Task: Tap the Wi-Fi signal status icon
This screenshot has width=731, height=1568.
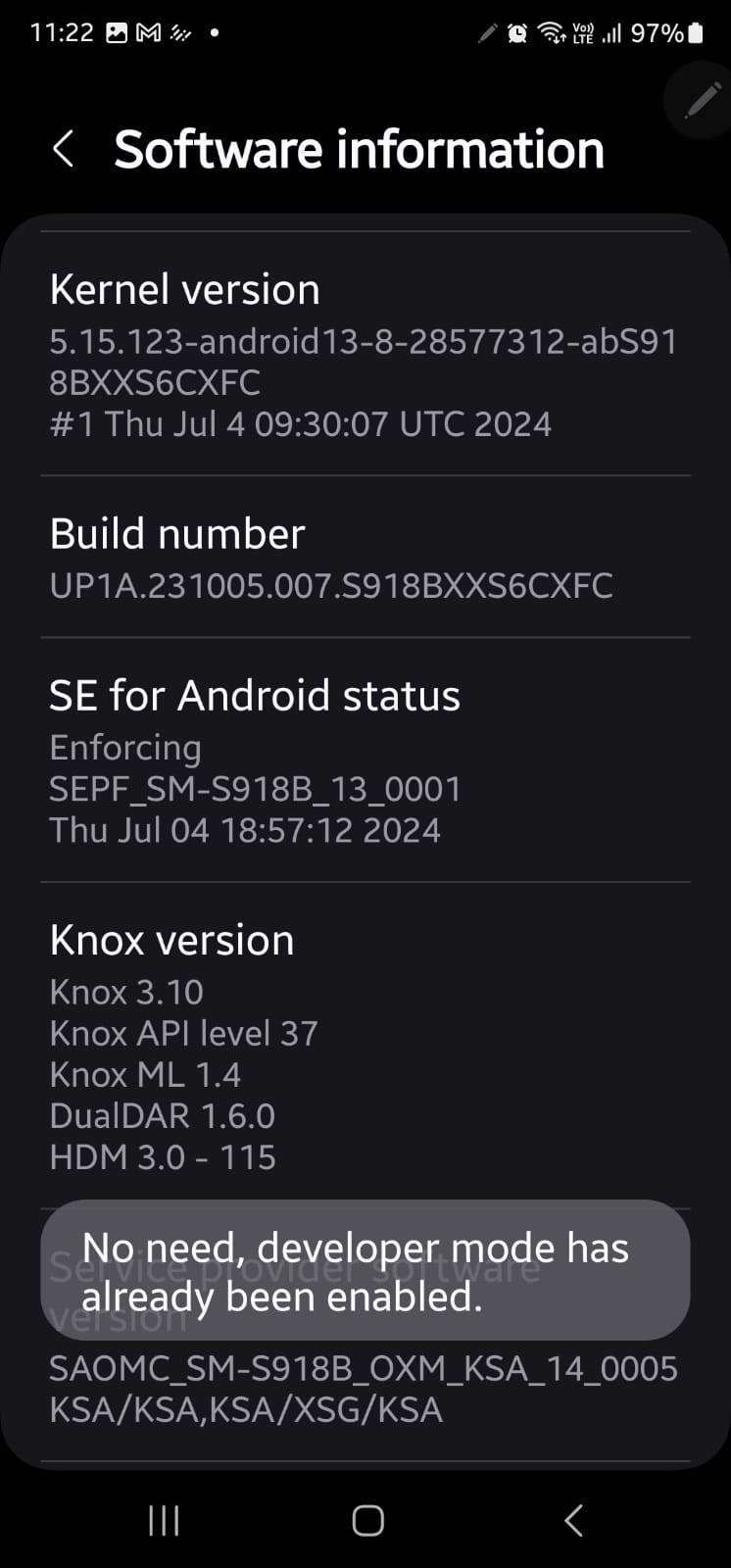Action: click(551, 32)
